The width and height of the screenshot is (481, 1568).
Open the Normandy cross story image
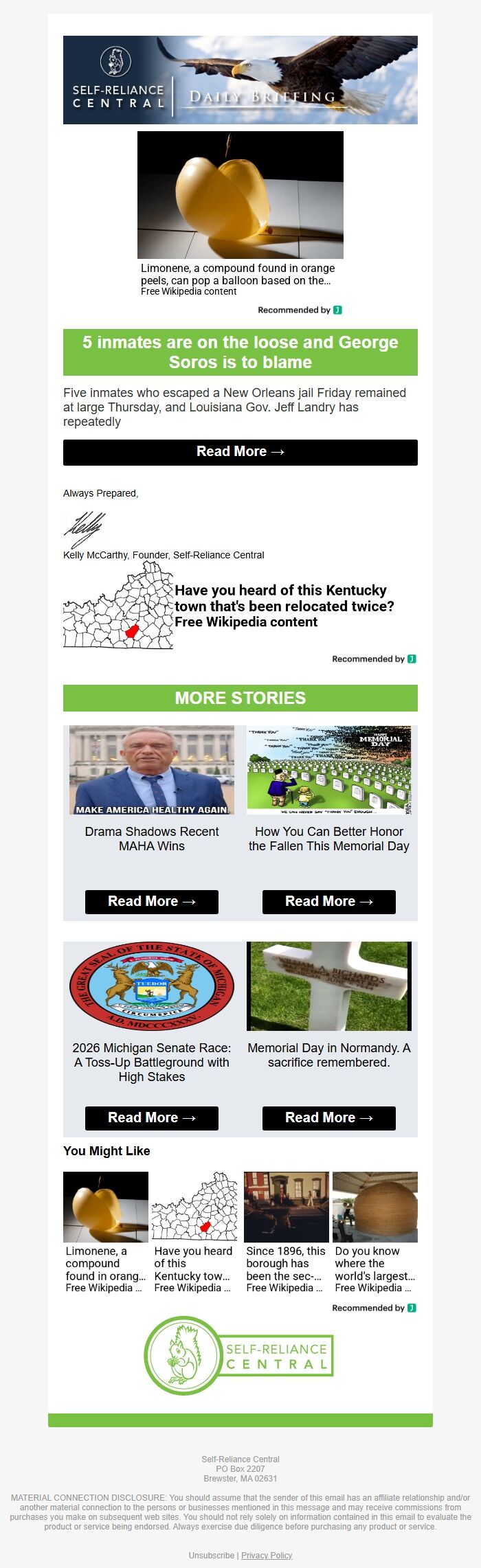point(328,986)
